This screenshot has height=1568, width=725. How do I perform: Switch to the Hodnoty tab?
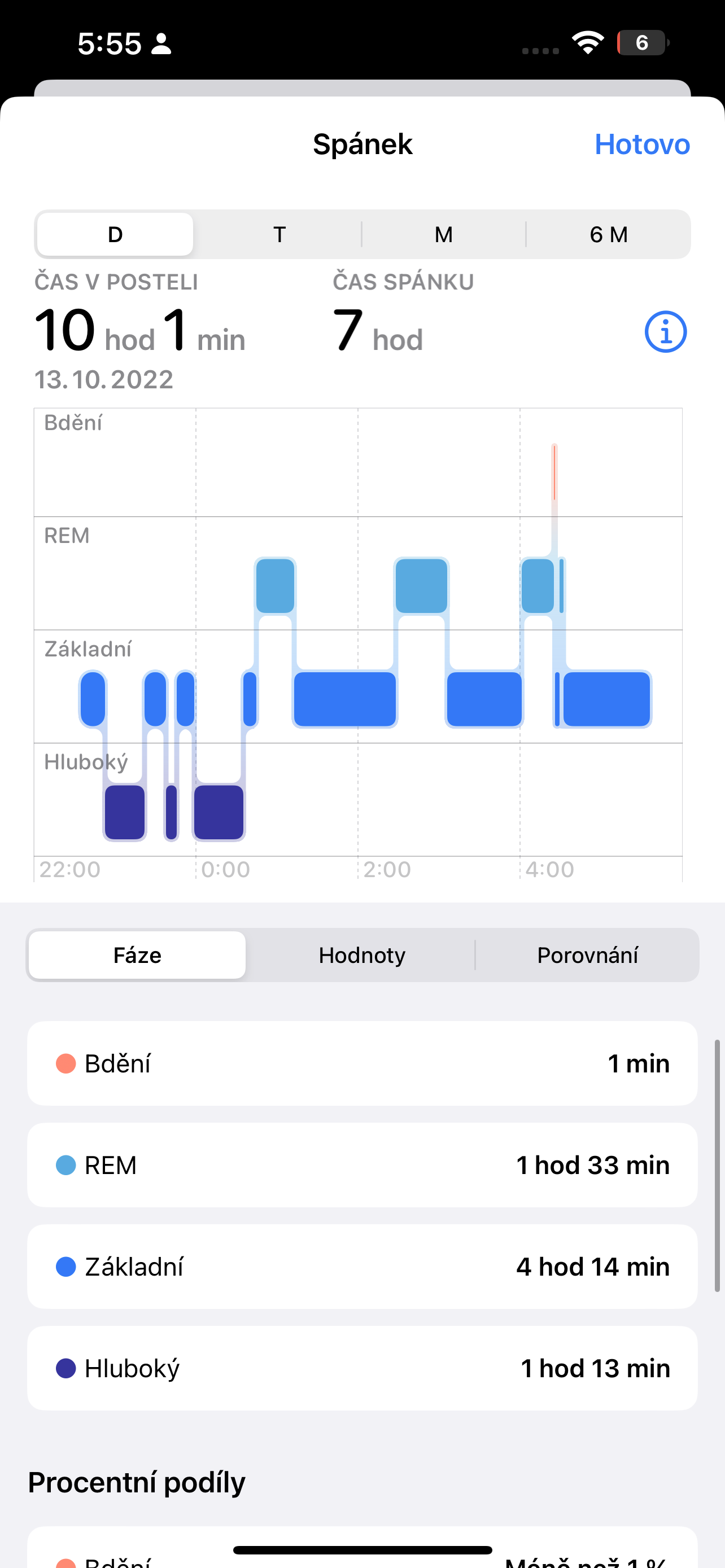click(x=361, y=955)
